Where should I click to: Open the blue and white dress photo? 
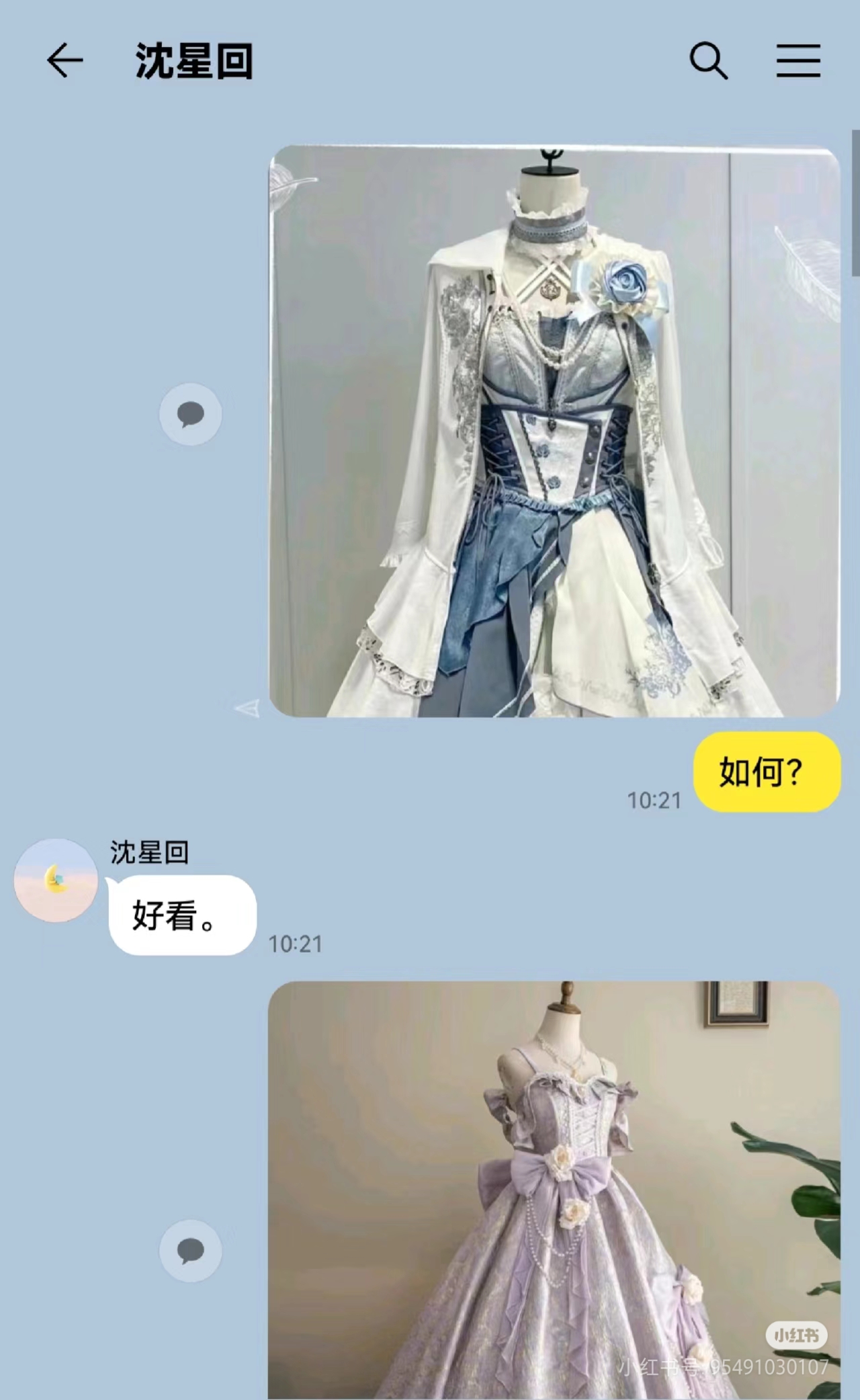pyautogui.click(x=554, y=431)
